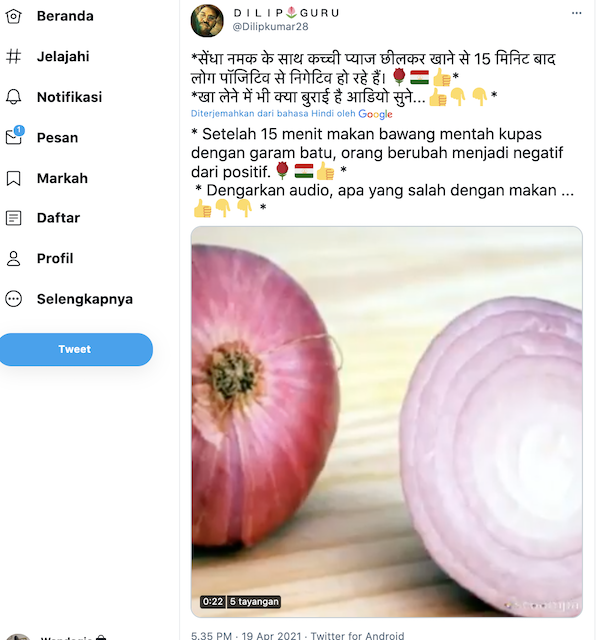
Task: Open the tweet's three-dot overflow menu
Action: (x=576, y=14)
